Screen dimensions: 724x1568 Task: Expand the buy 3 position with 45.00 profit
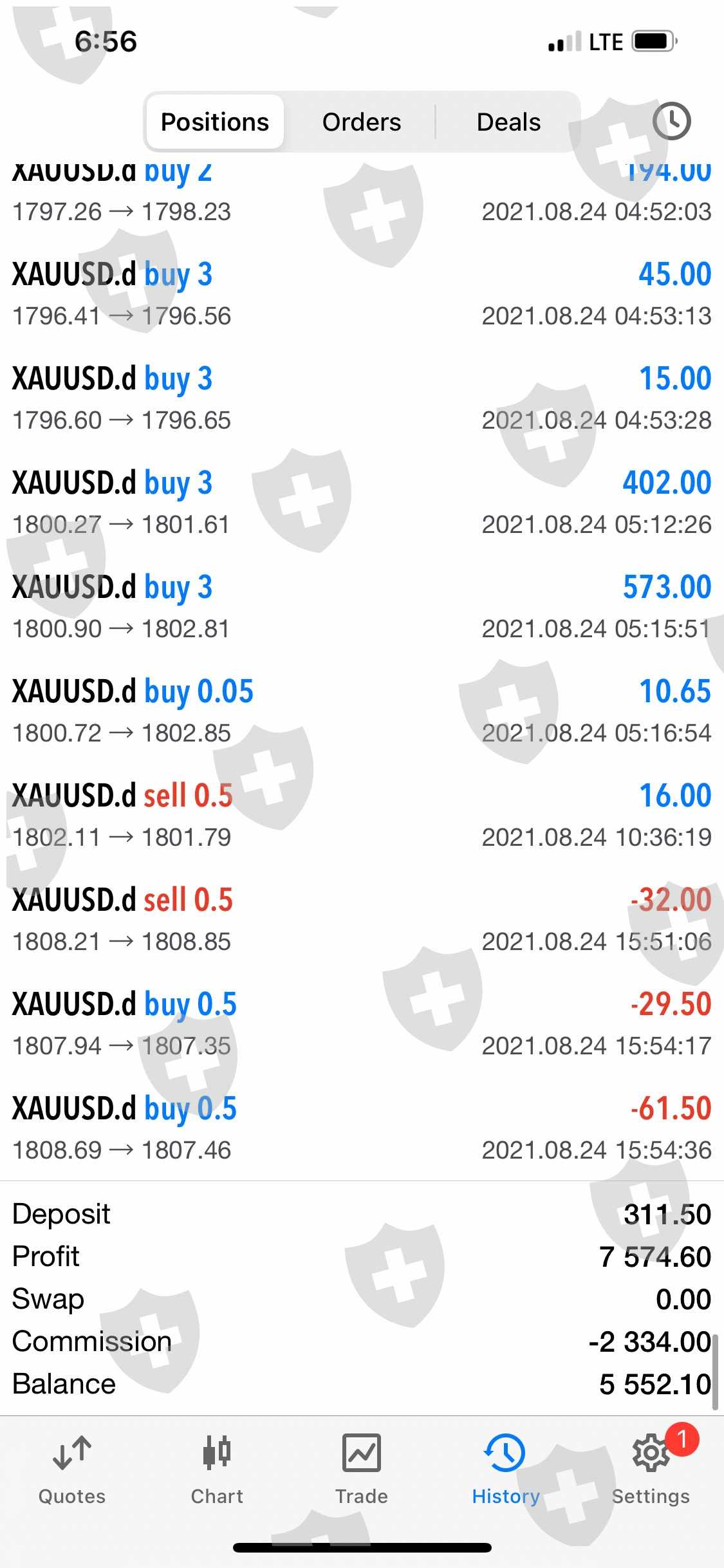pos(362,294)
